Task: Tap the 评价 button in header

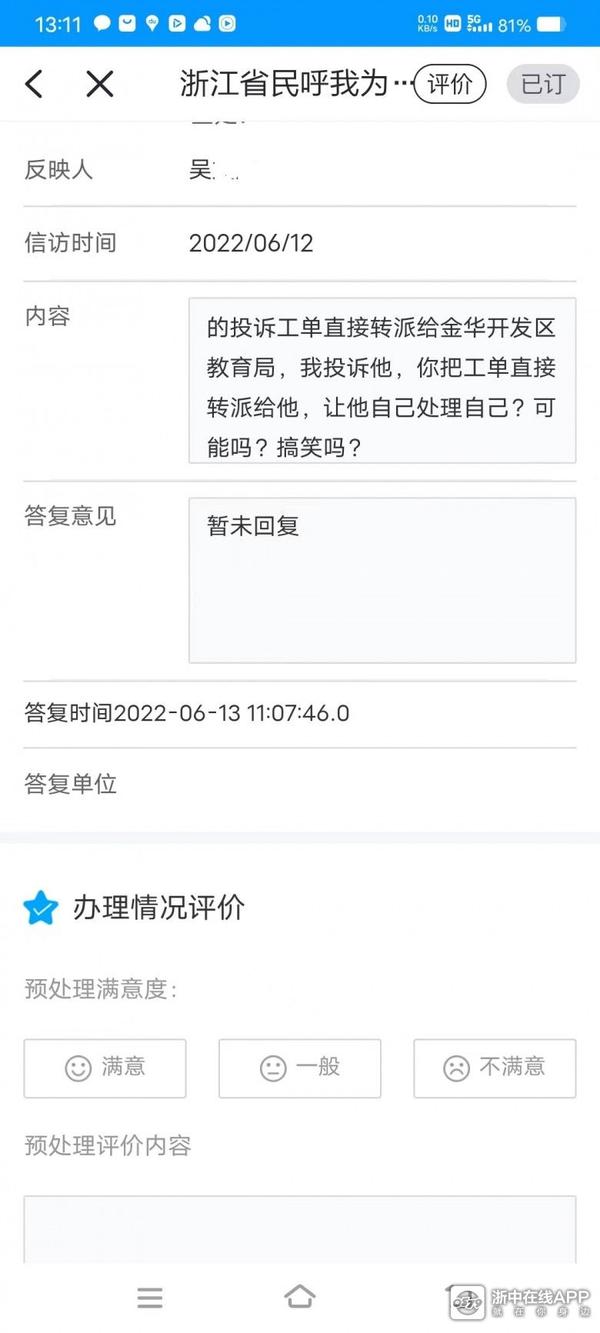Action: (450, 84)
